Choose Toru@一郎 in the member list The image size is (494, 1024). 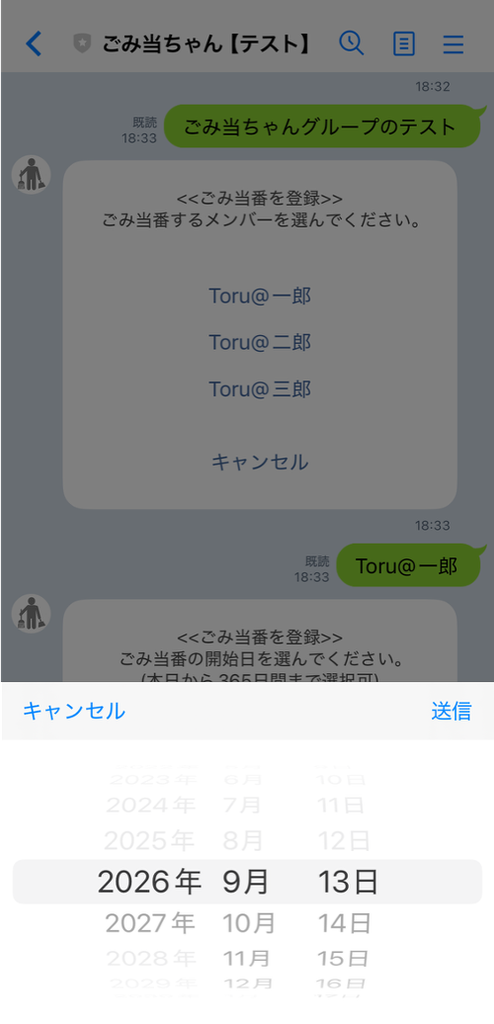260,296
